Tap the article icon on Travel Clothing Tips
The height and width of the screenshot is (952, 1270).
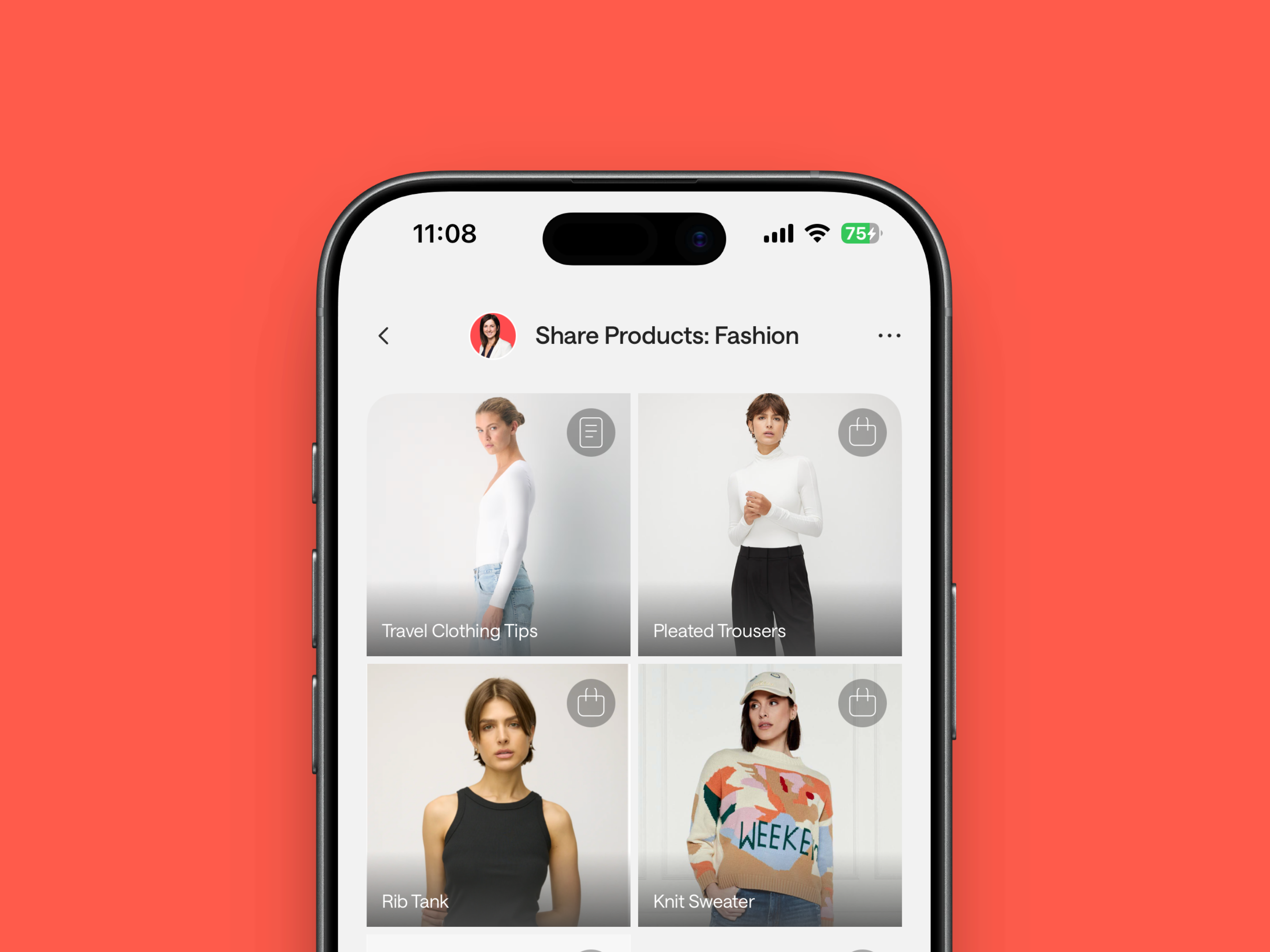point(591,432)
